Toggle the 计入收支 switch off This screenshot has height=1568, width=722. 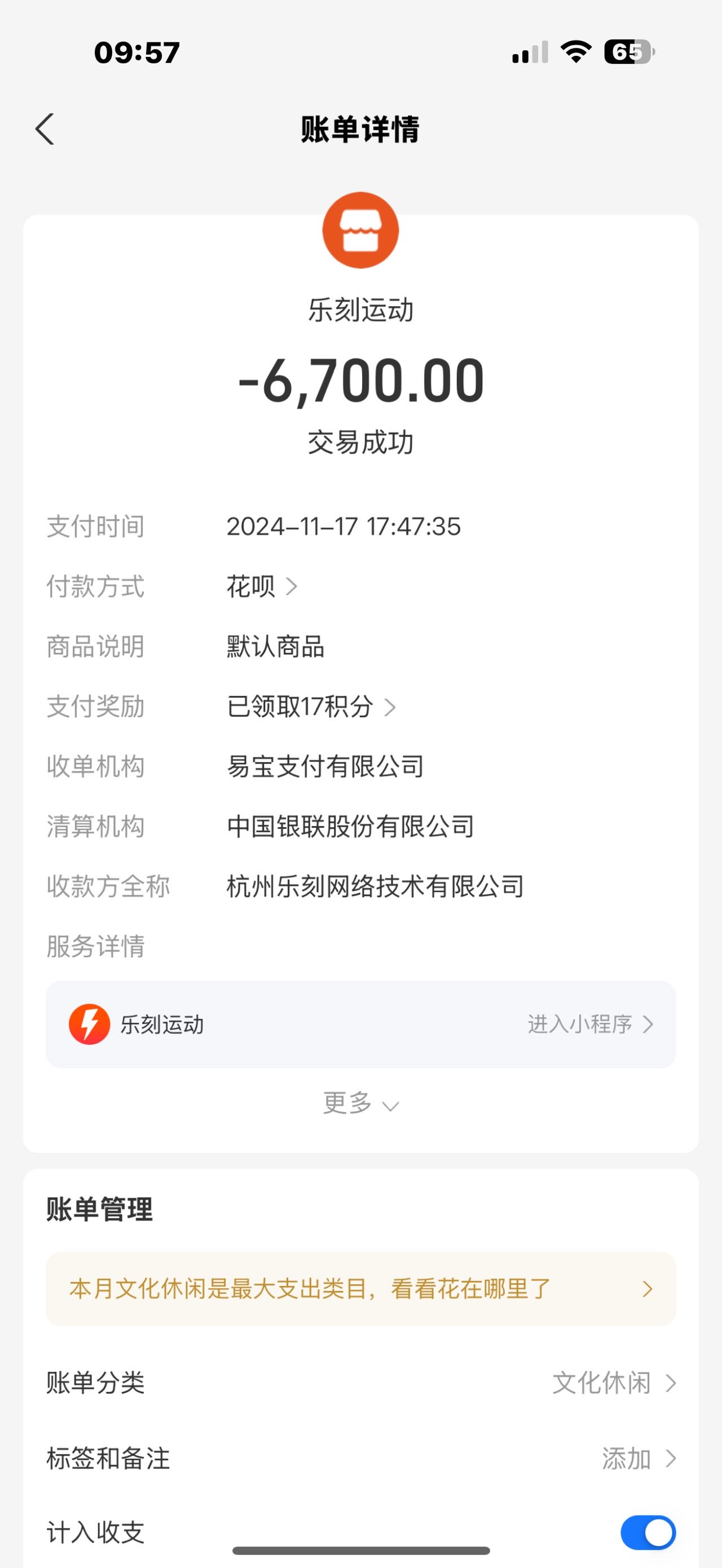(648, 1532)
